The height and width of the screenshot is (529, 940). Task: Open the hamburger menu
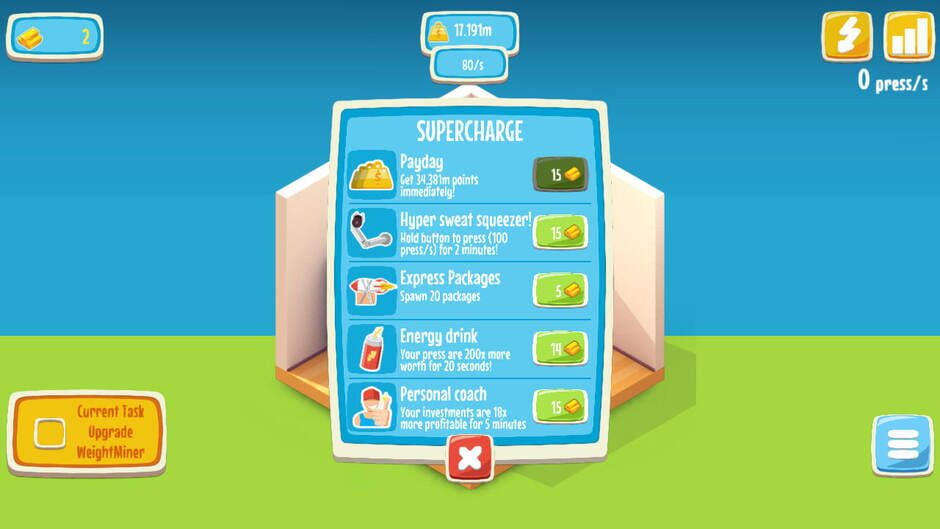coord(902,445)
